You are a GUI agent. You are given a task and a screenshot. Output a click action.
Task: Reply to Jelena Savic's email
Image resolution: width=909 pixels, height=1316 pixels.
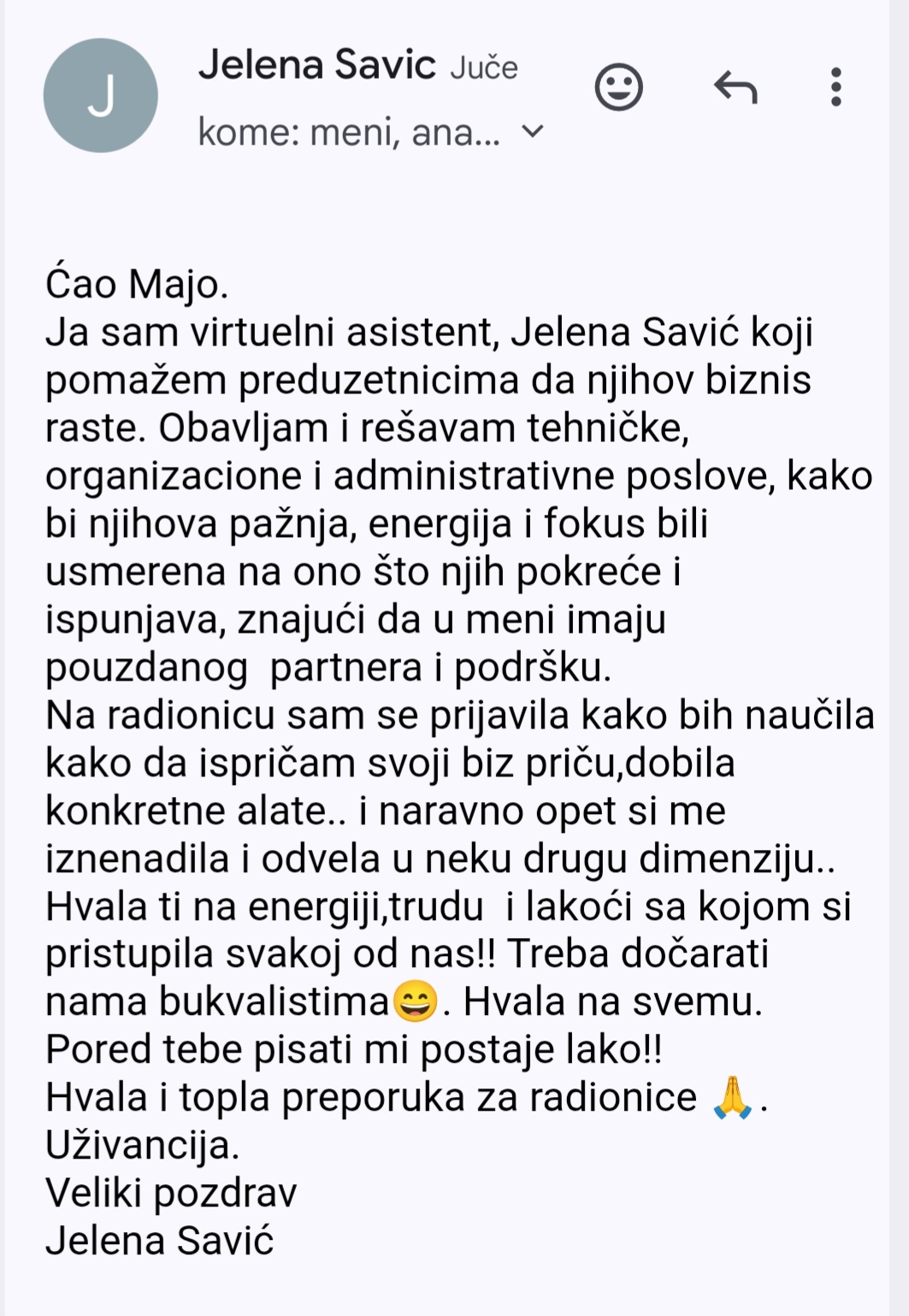click(x=735, y=87)
